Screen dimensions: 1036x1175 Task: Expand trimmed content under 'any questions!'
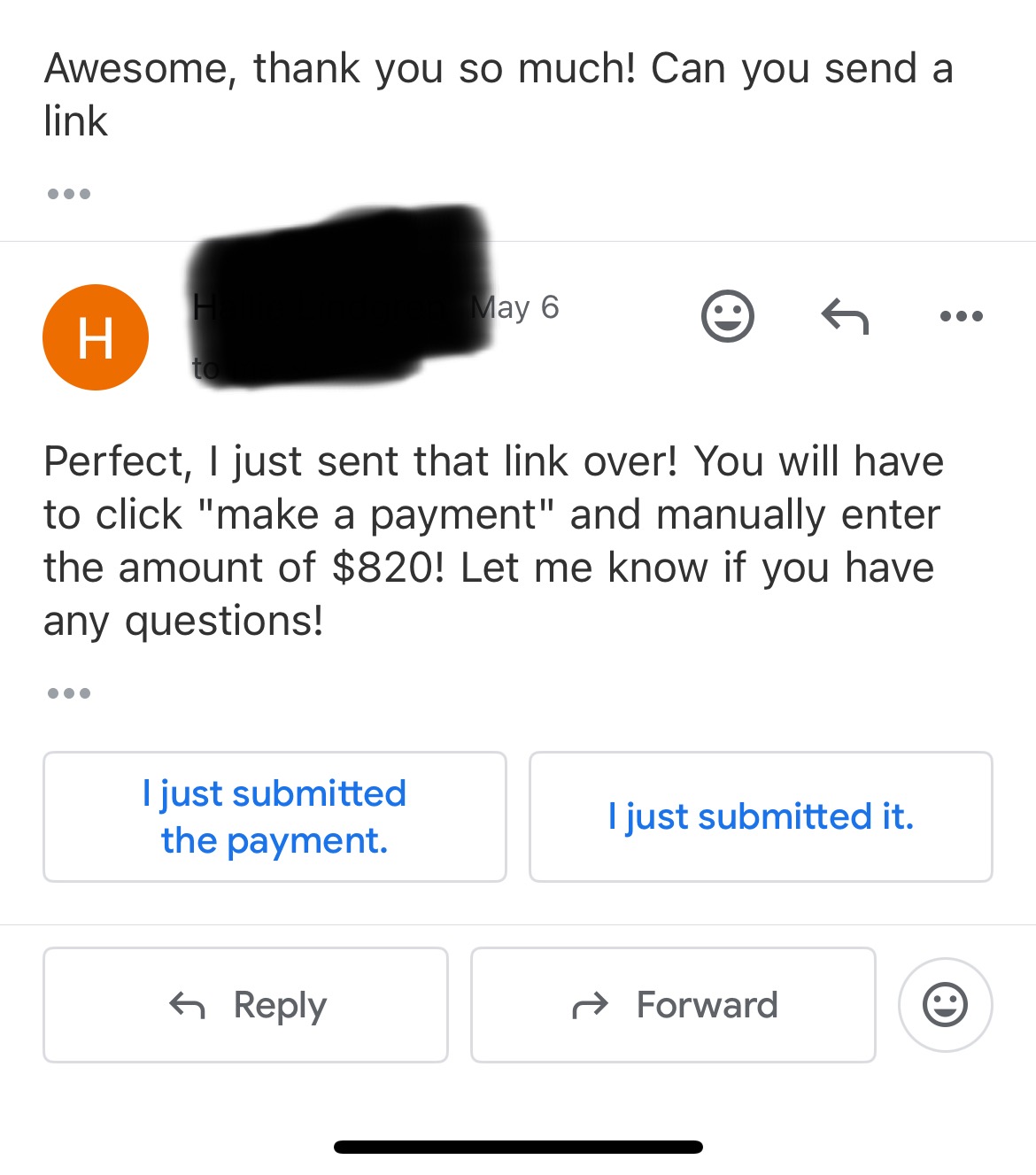(x=69, y=693)
